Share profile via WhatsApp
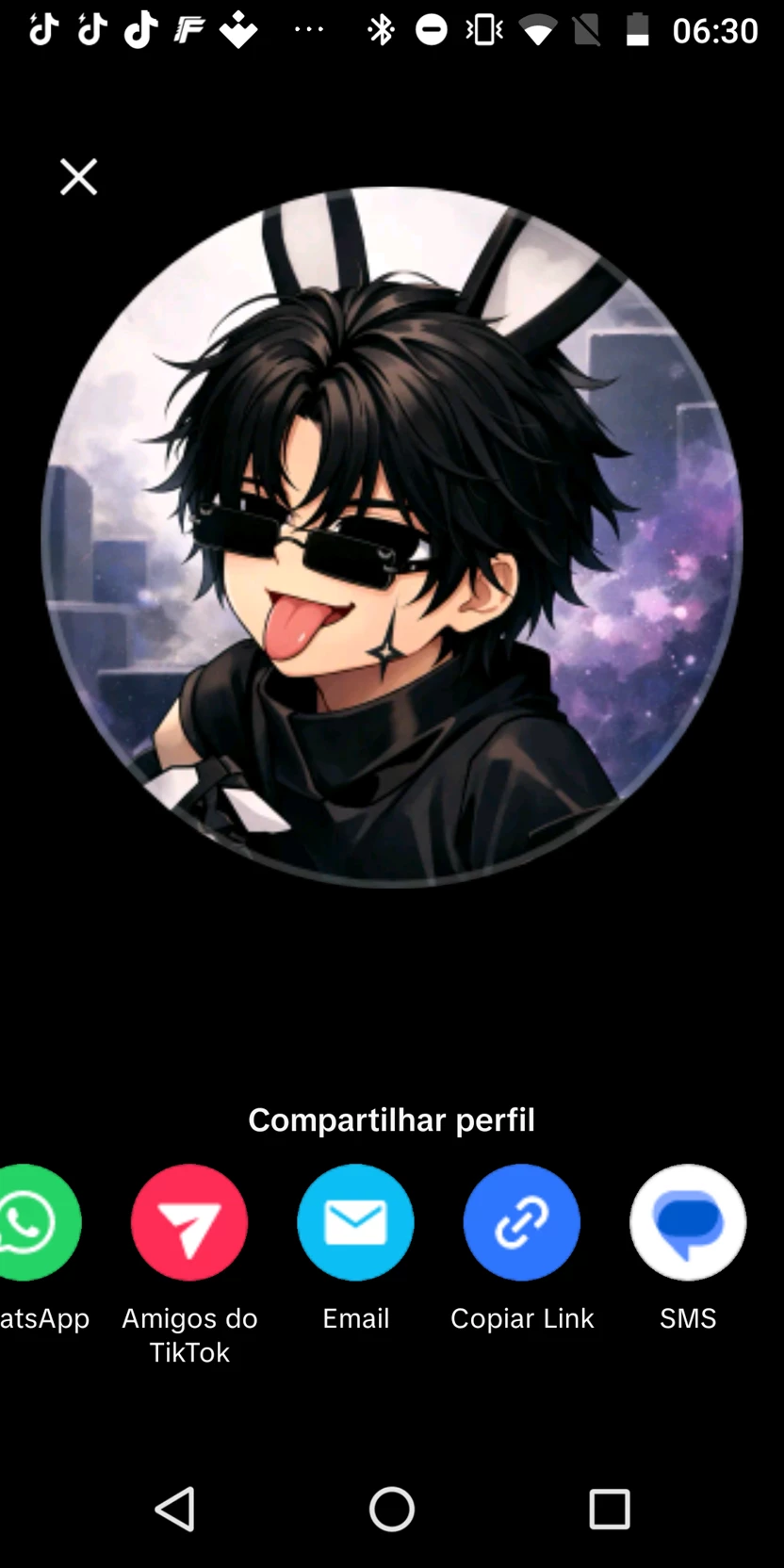The height and width of the screenshot is (1568, 784). [x=33, y=1222]
